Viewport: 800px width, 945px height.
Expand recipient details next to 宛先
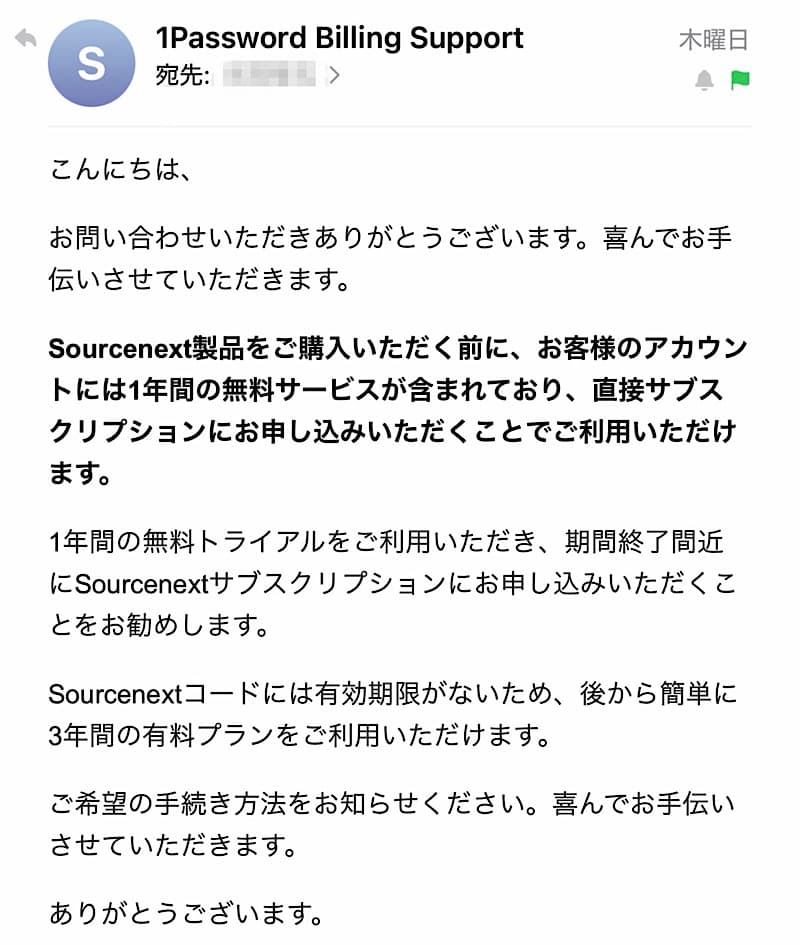(x=334, y=74)
